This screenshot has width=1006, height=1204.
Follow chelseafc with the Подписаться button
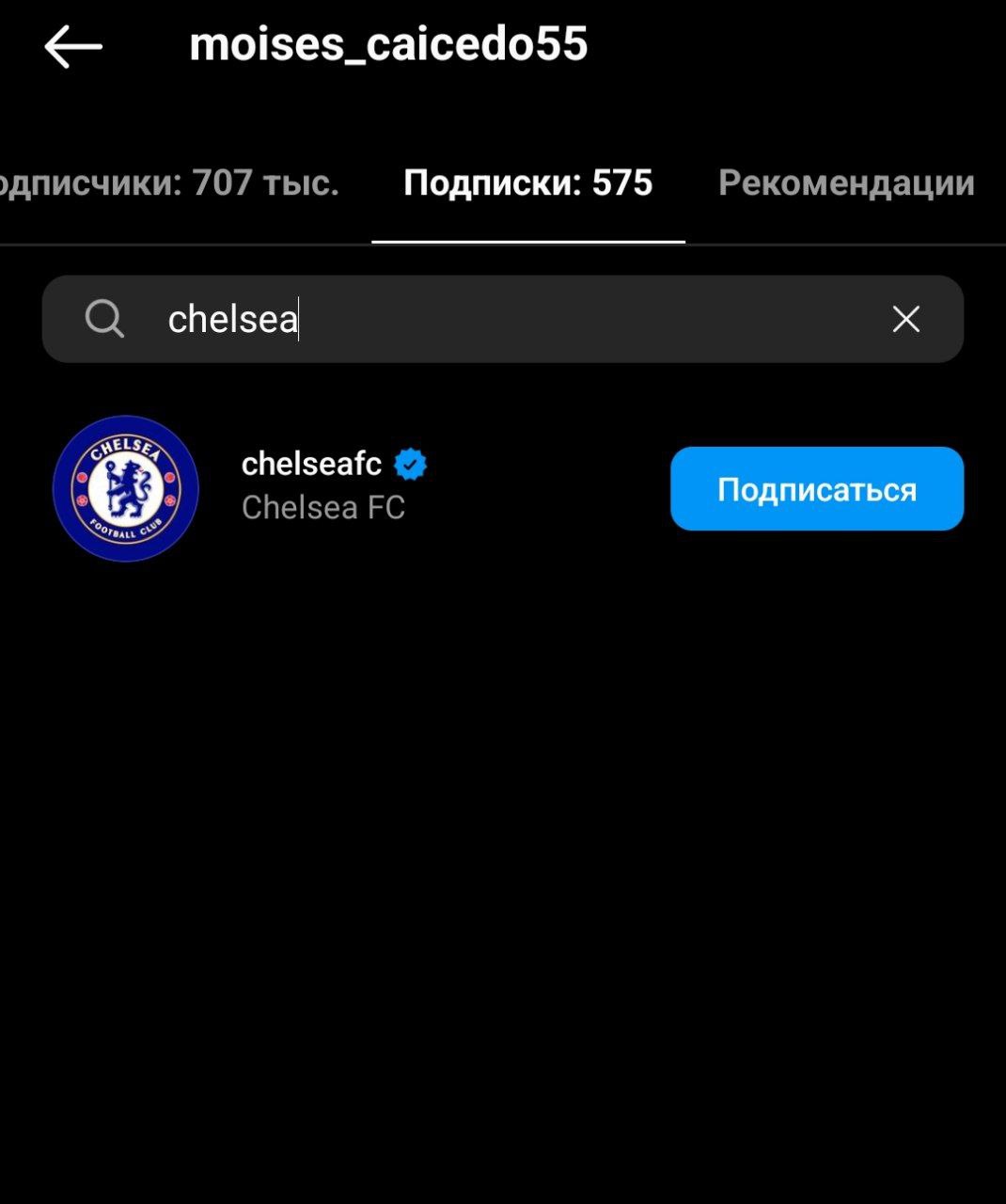click(x=816, y=489)
